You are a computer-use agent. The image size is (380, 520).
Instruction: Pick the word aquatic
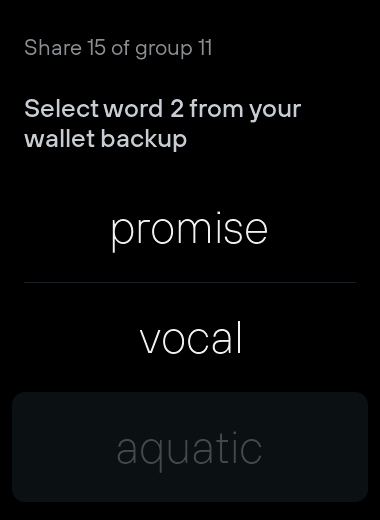pyautogui.click(x=190, y=447)
